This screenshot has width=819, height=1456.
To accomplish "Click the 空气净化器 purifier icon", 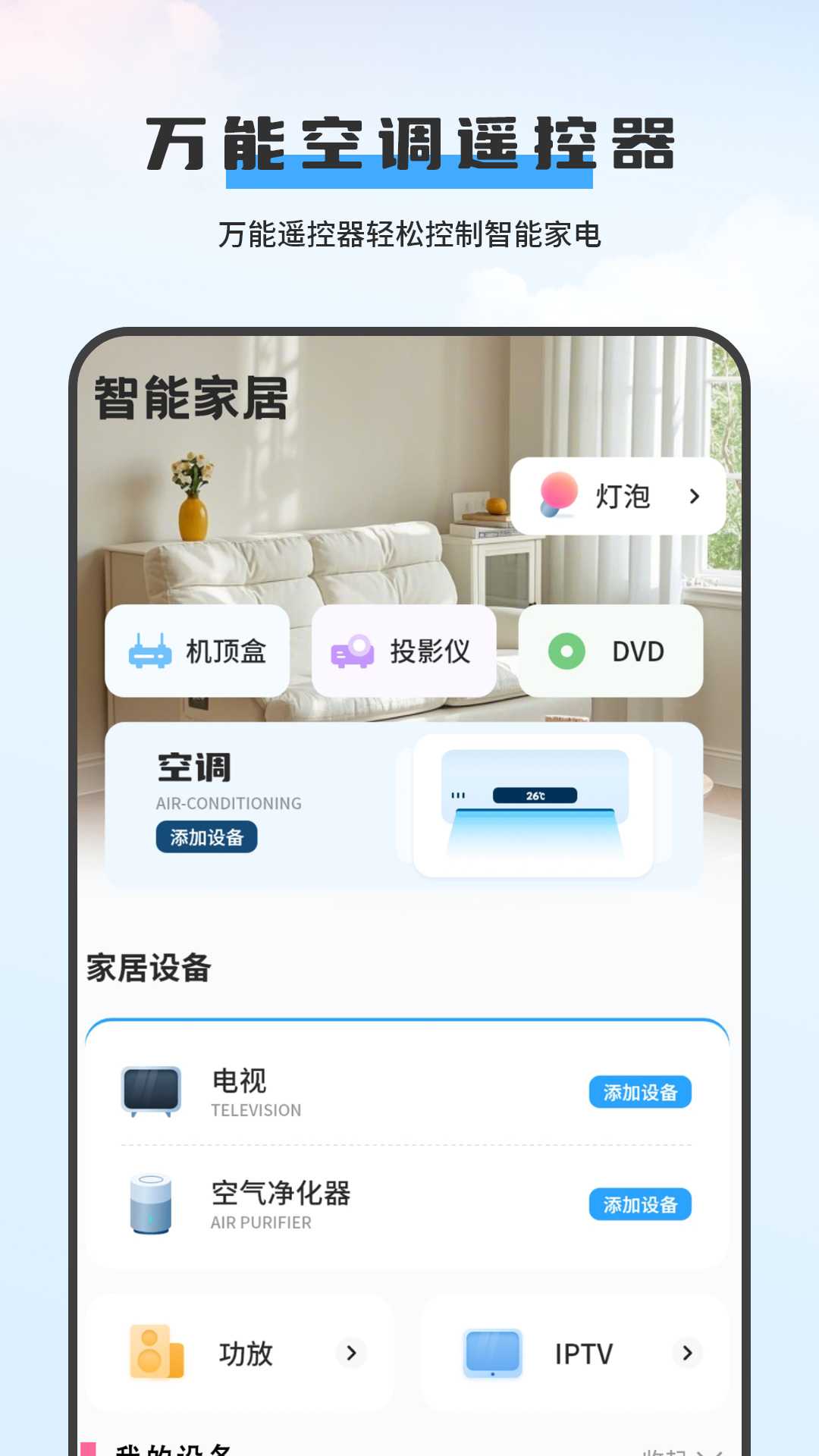I will click(149, 1204).
